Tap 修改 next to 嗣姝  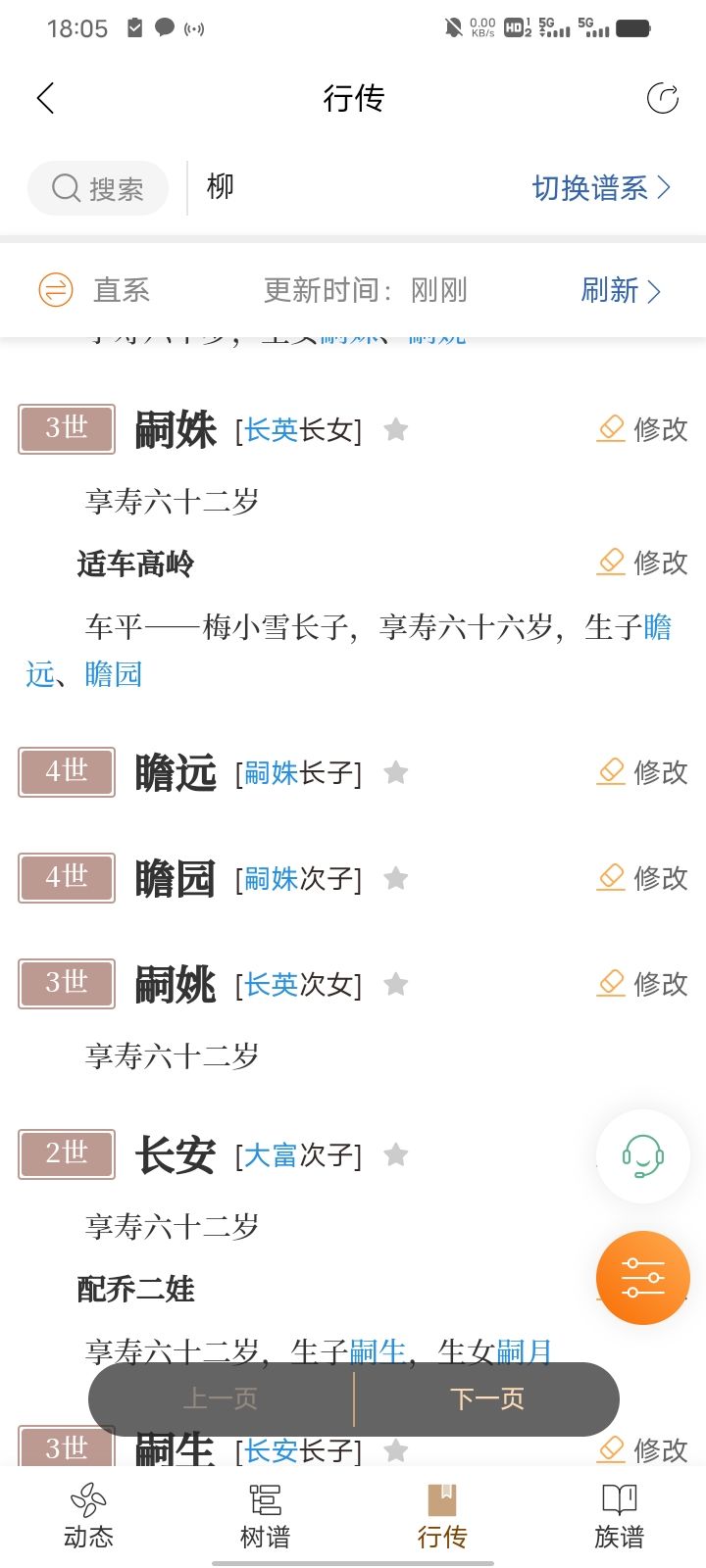pos(642,429)
